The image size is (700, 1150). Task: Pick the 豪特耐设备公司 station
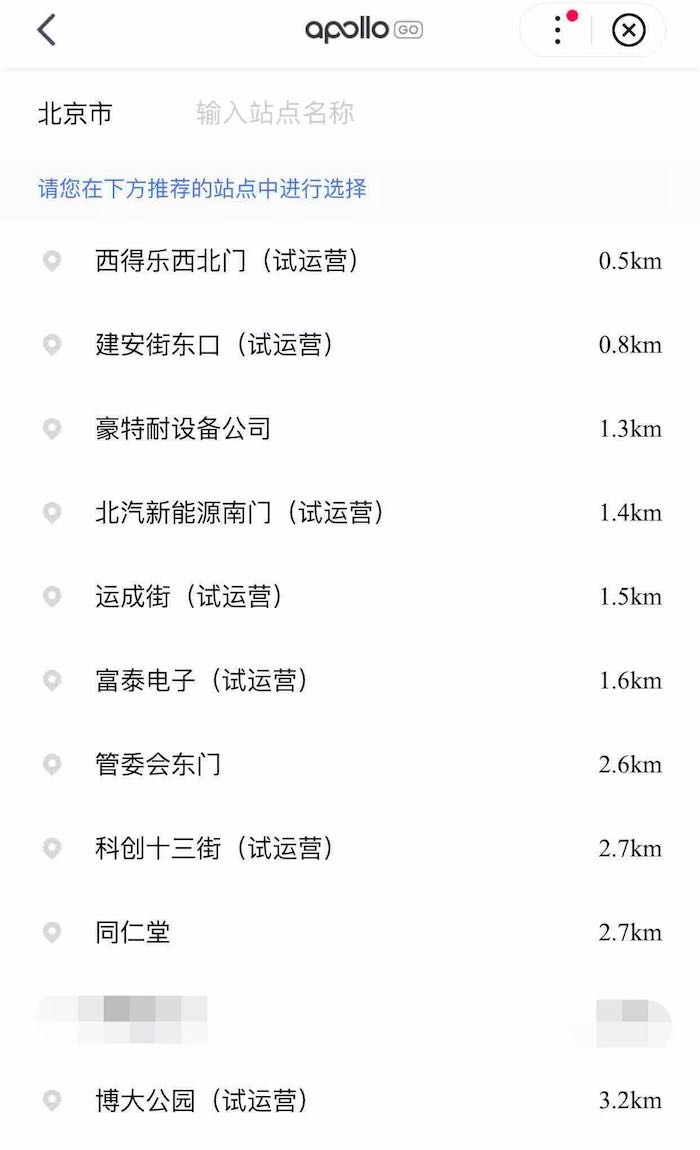pyautogui.click(x=350, y=428)
